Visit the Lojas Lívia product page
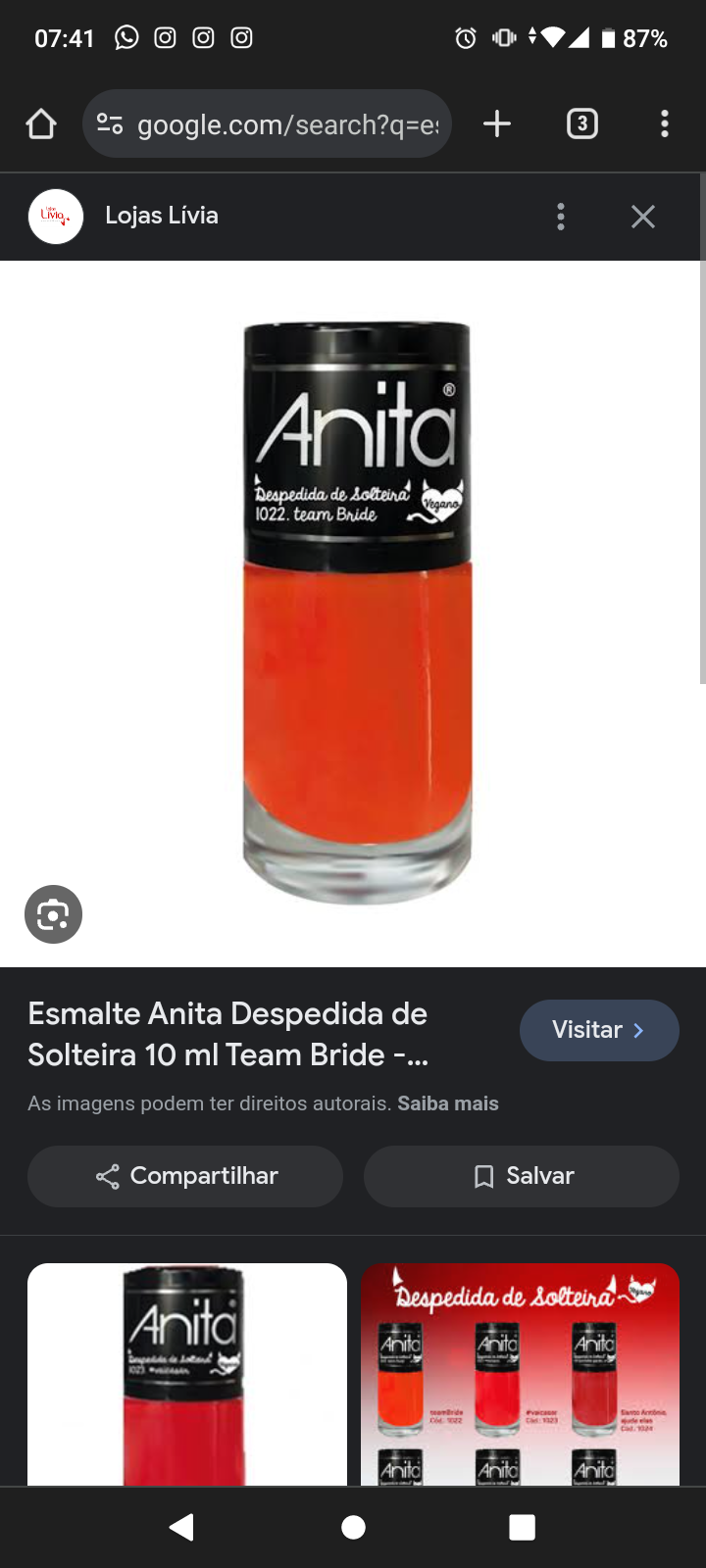The width and height of the screenshot is (706, 1568). (x=598, y=1030)
